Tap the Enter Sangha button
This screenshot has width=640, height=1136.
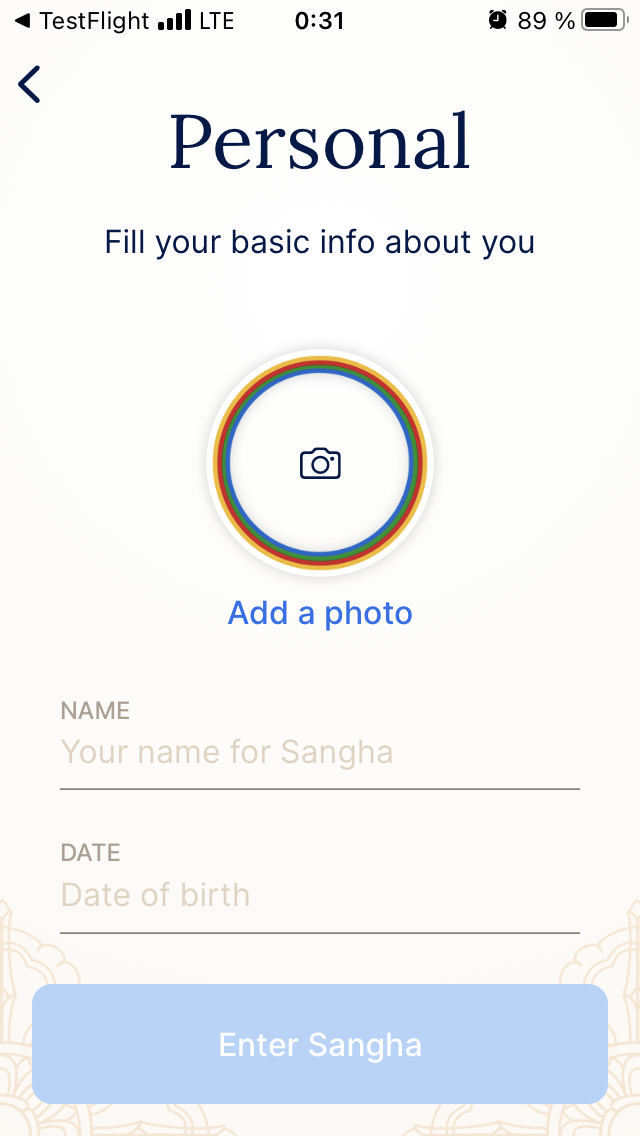tap(320, 1045)
